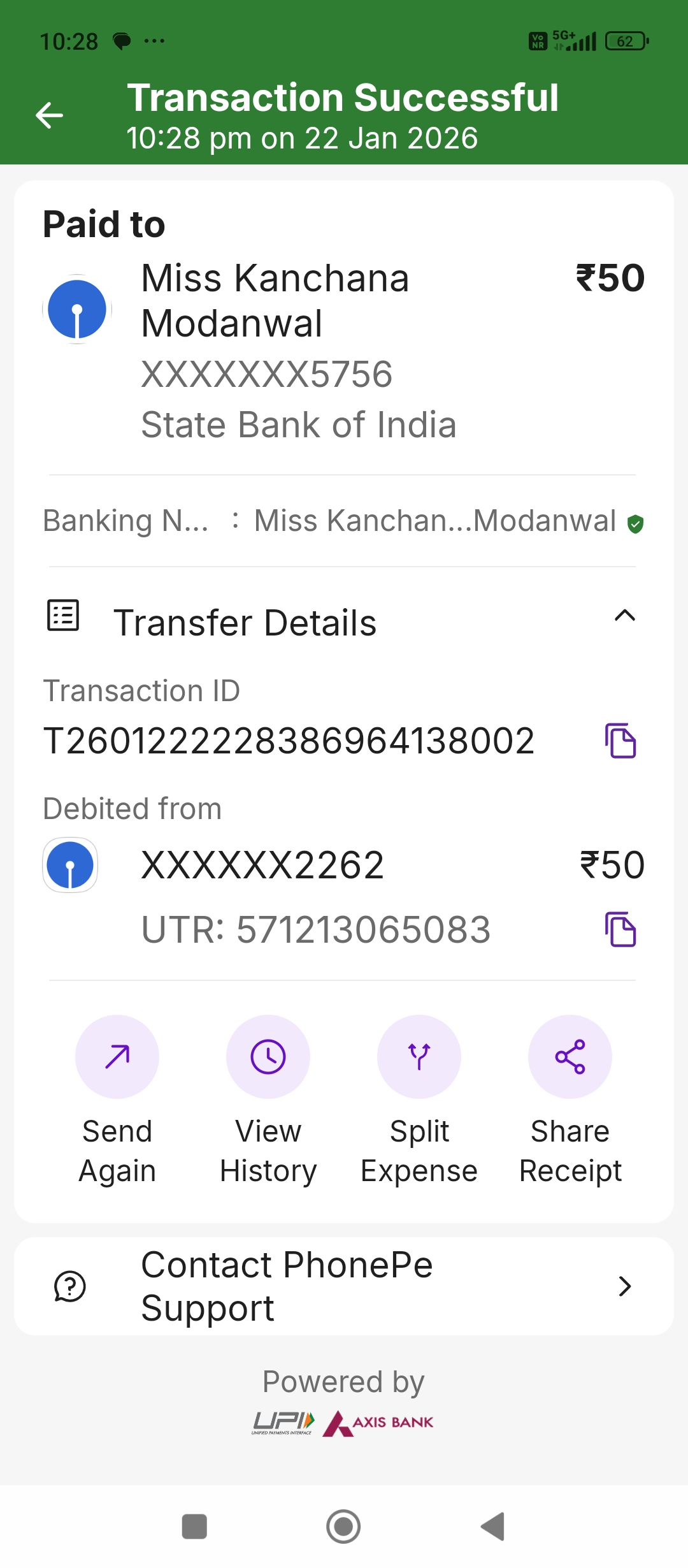Open Contact PhonePe Support
Screen dimensions: 688x1568
[x=344, y=1286]
